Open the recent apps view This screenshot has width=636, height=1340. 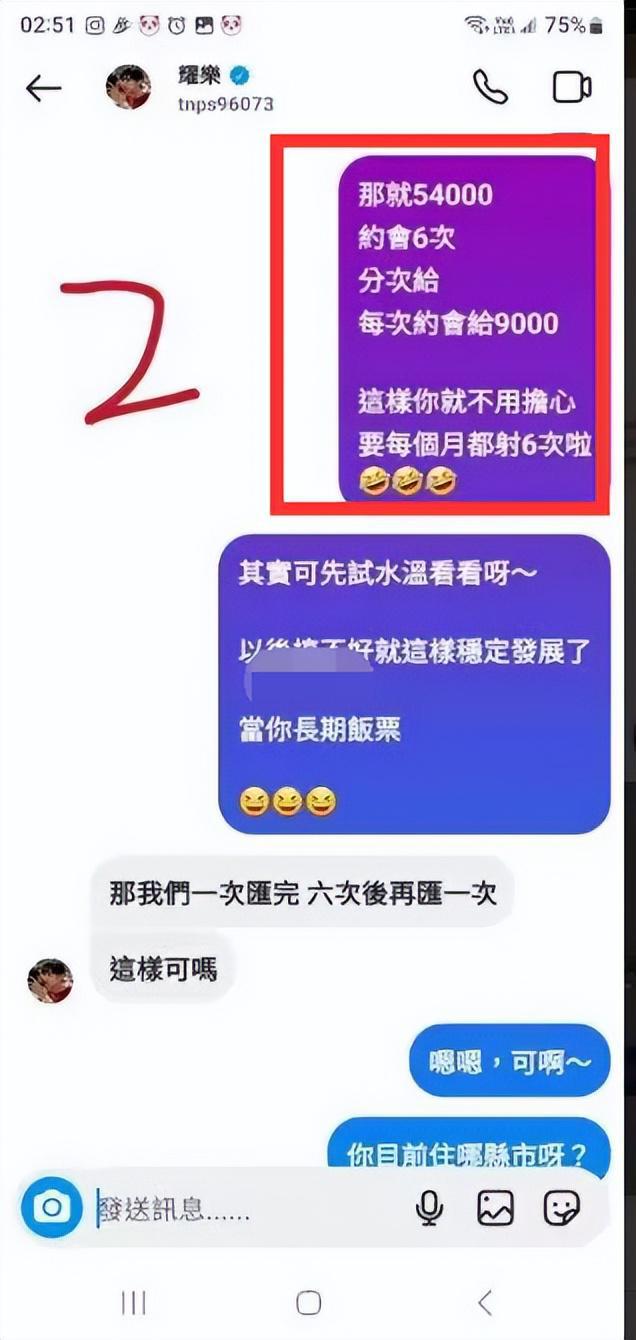tap(133, 1302)
